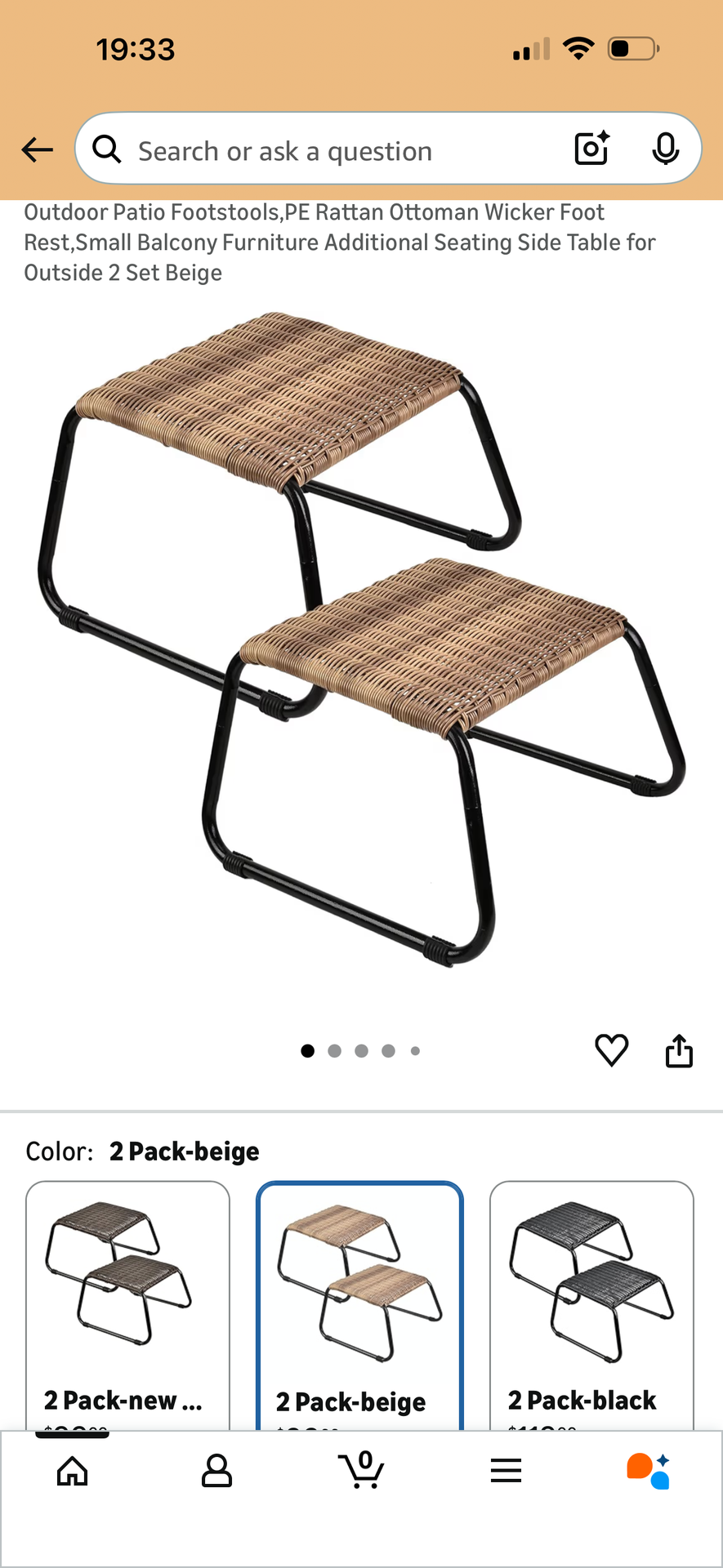Open the hamburger menu tab
The image size is (723, 1568).
(506, 1471)
